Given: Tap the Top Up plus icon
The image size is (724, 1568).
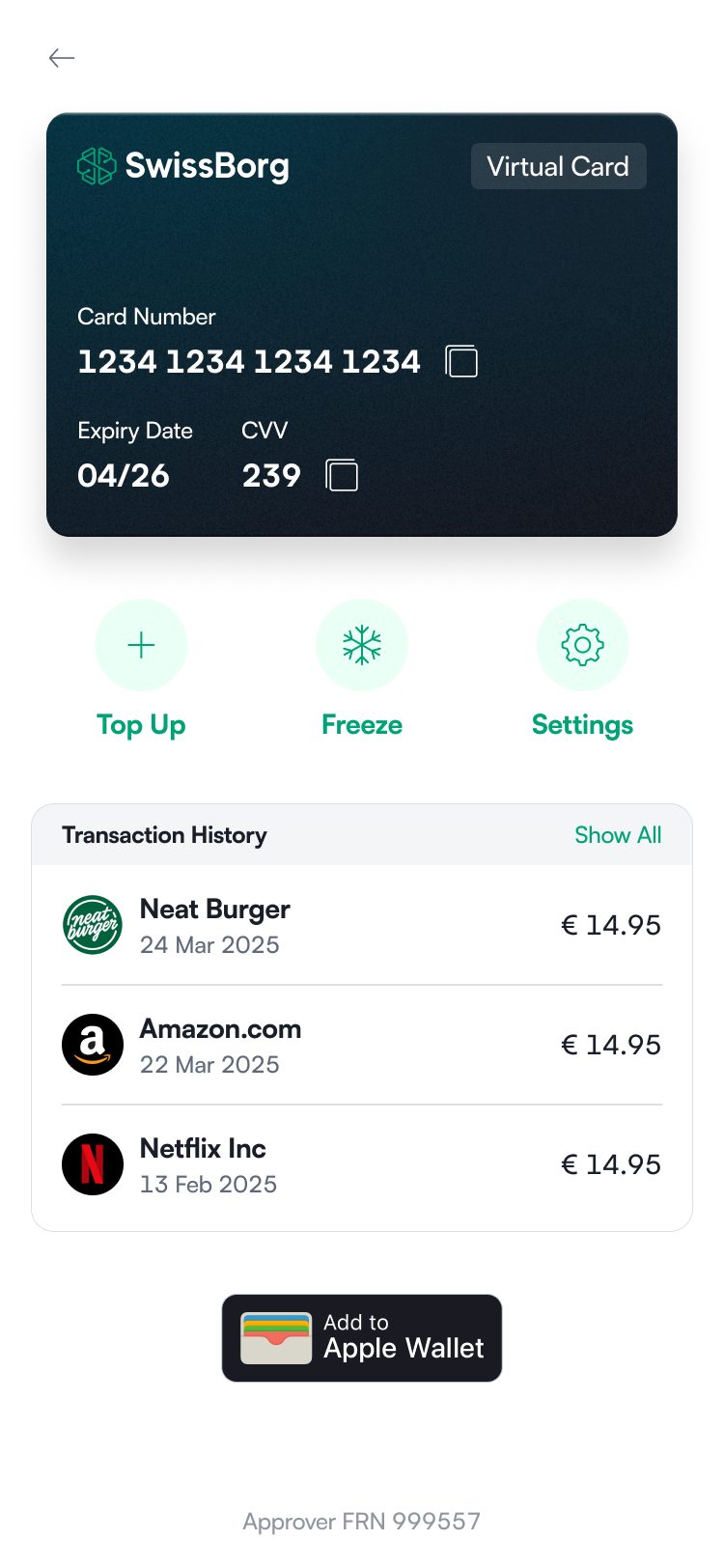Looking at the screenshot, I should (x=141, y=645).
